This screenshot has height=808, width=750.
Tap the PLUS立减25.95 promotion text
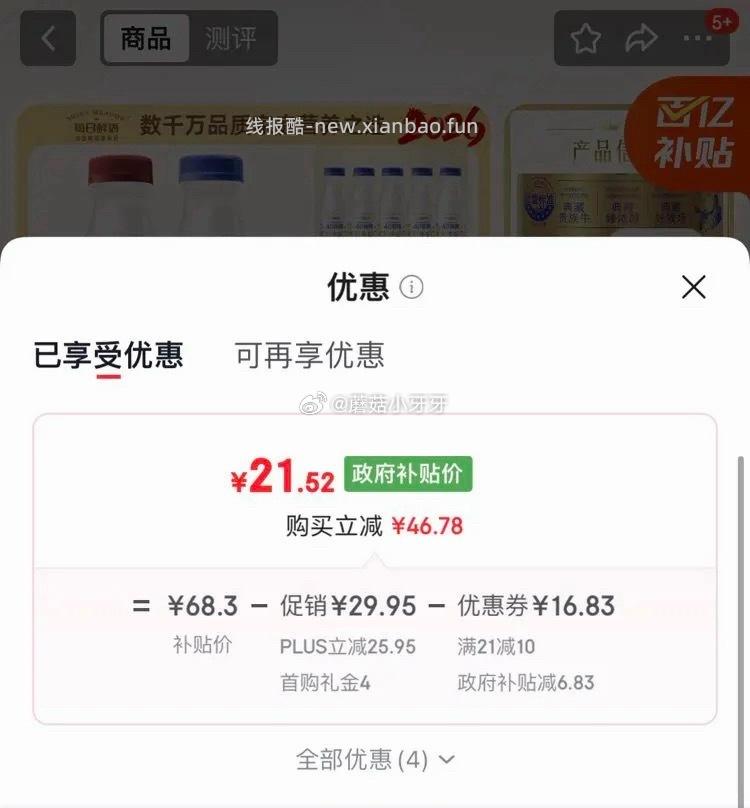pos(348,647)
